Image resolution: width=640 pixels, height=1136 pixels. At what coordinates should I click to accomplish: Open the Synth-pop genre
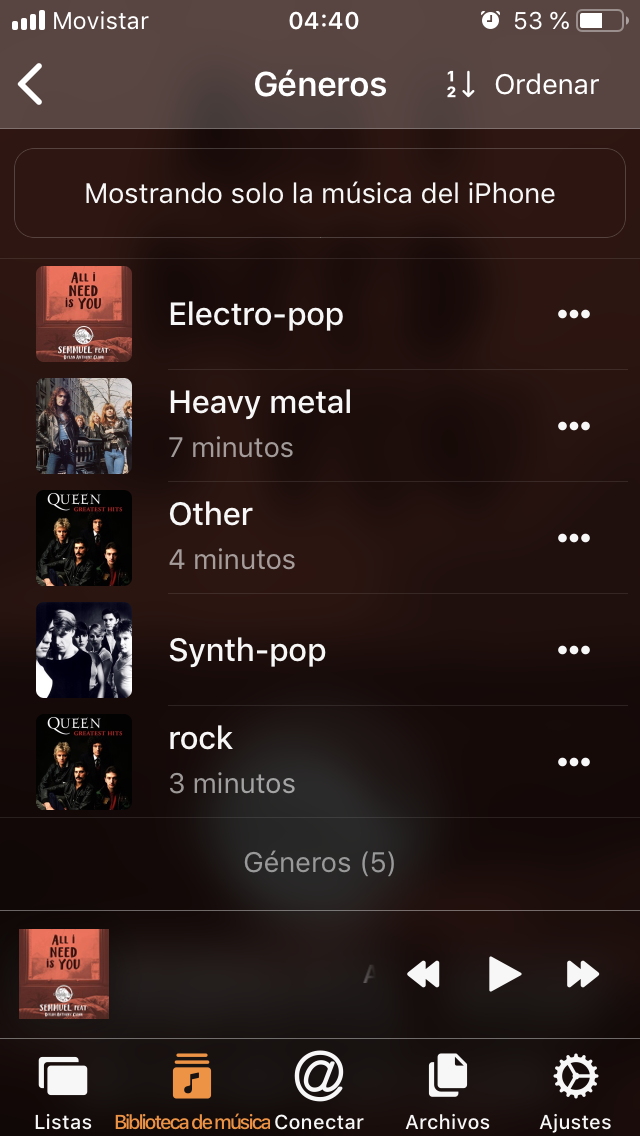pos(247,650)
